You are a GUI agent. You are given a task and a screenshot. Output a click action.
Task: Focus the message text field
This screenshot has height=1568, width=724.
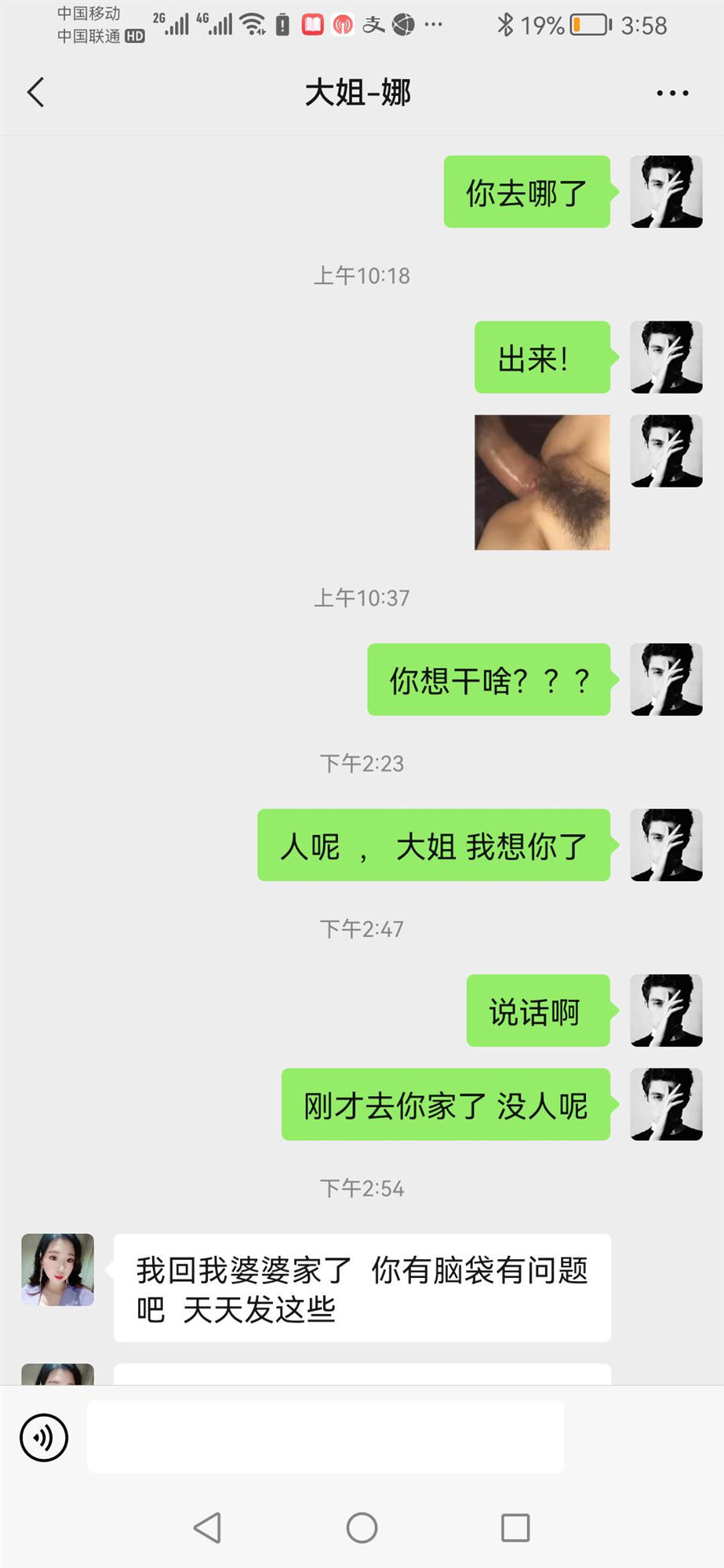[326, 1437]
